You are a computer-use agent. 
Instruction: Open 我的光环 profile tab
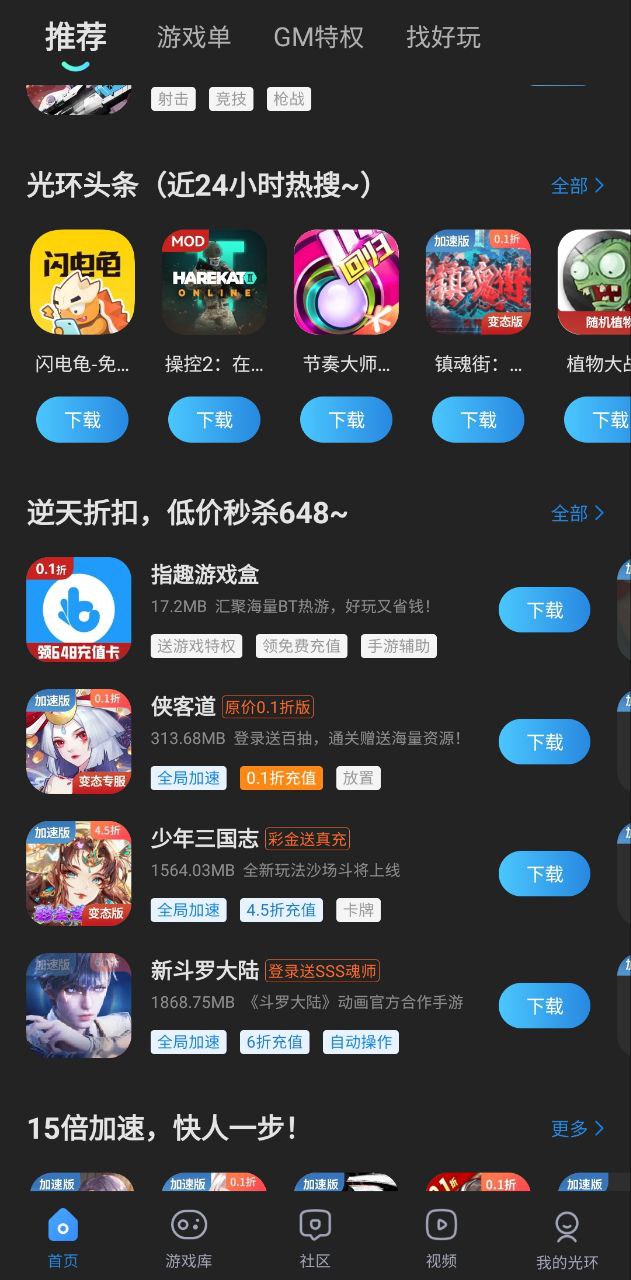567,1238
